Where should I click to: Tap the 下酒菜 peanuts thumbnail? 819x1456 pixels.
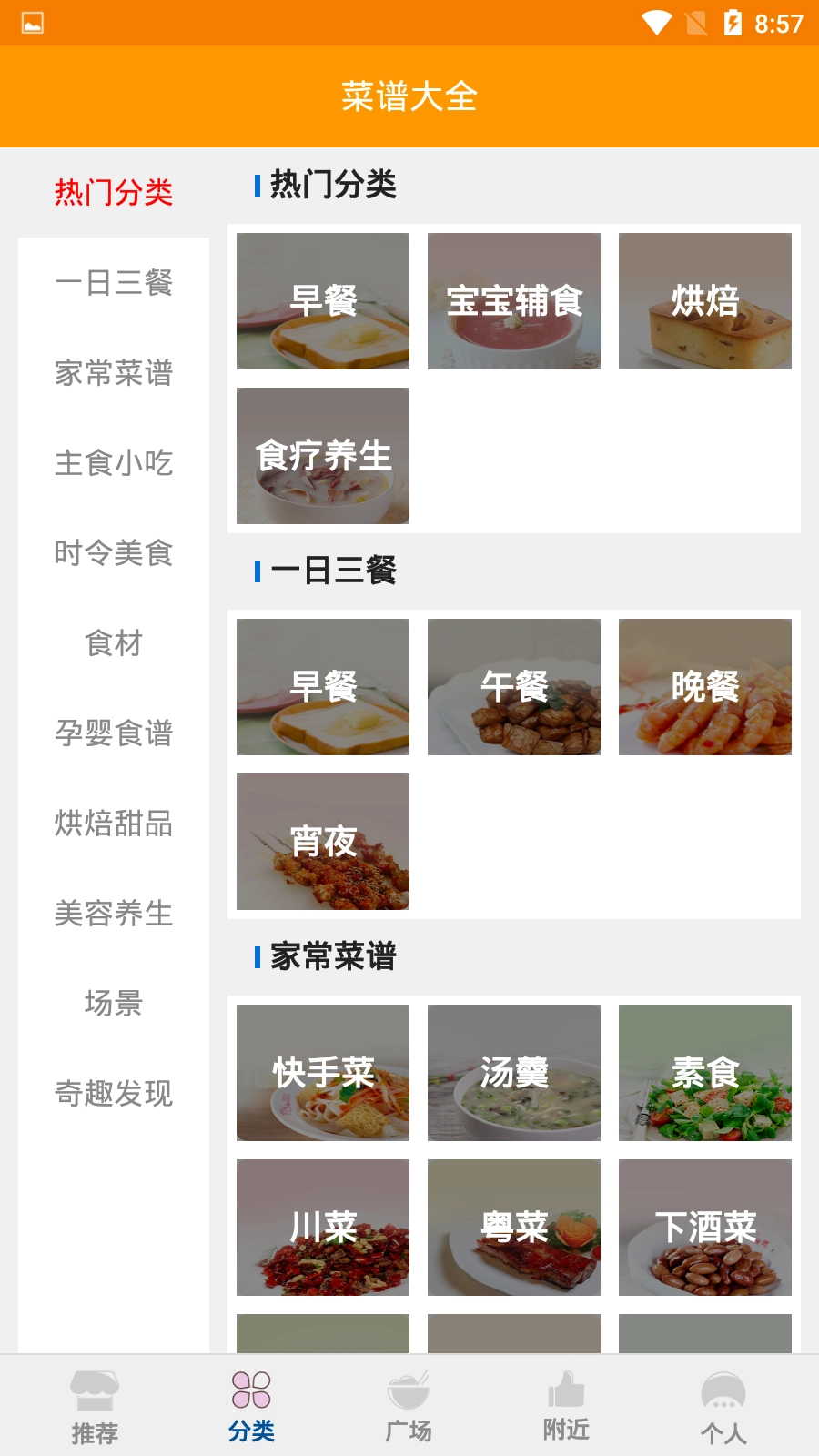pyautogui.click(x=705, y=1227)
